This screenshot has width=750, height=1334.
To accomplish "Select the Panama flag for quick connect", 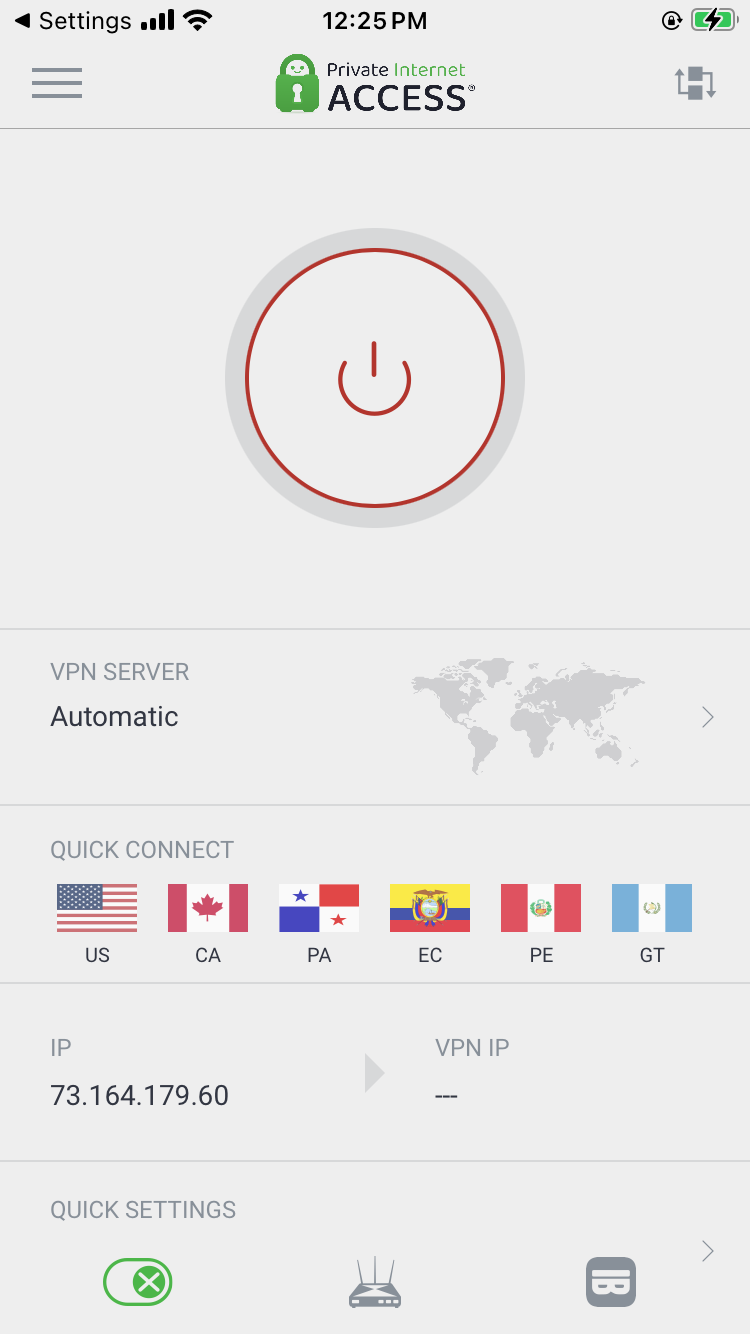I will pos(318,907).
